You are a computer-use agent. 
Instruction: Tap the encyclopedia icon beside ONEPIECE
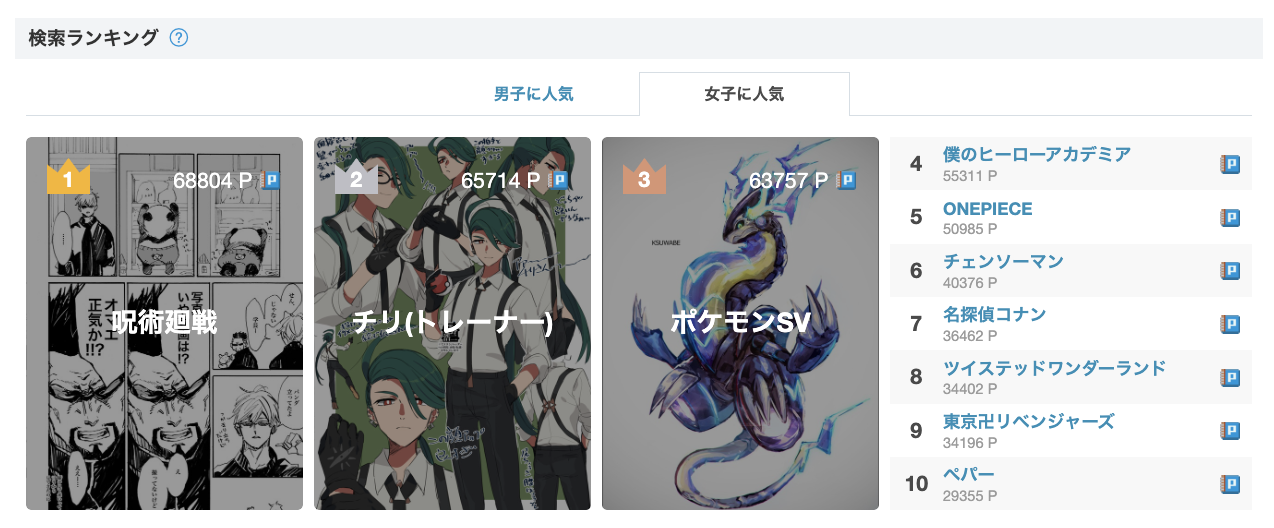point(1230,217)
